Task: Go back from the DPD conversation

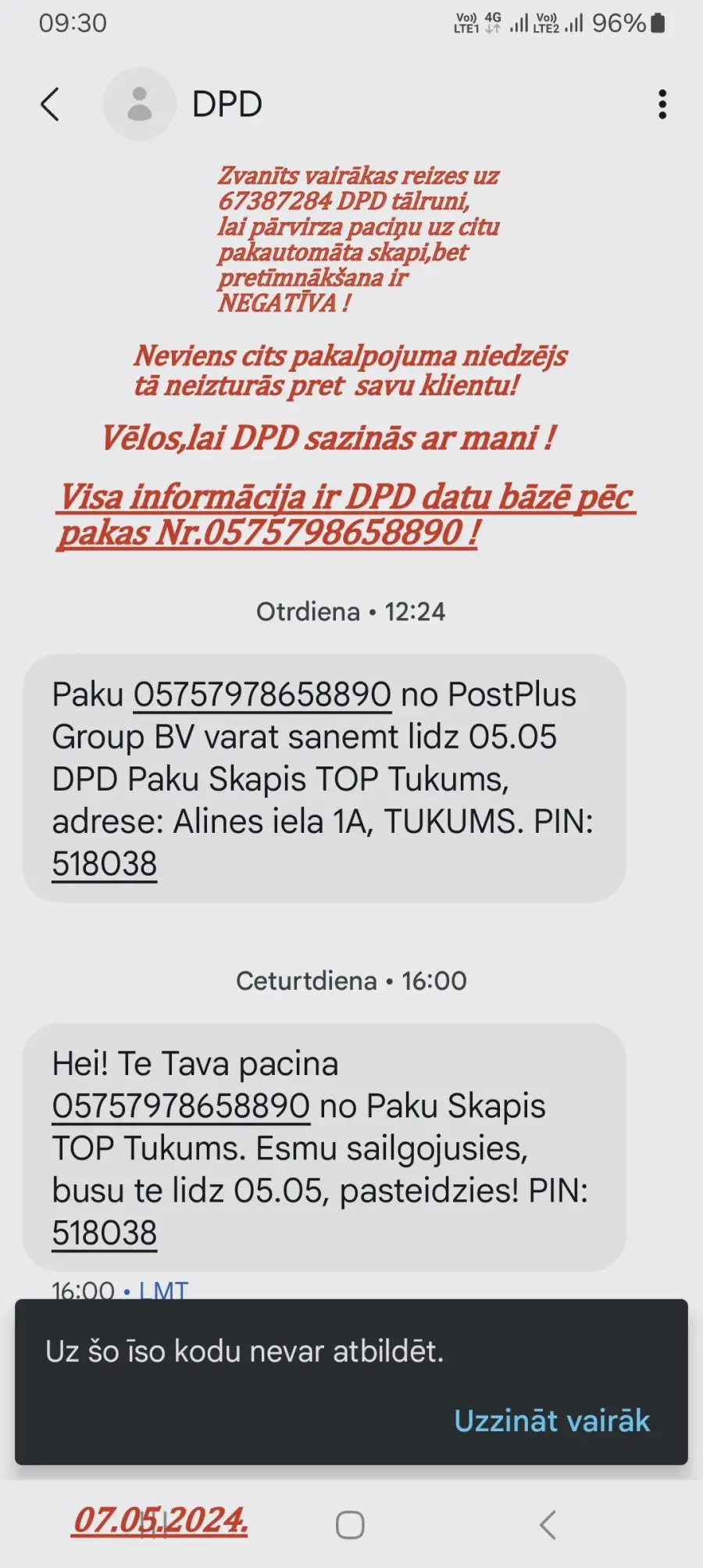Action: [50, 104]
